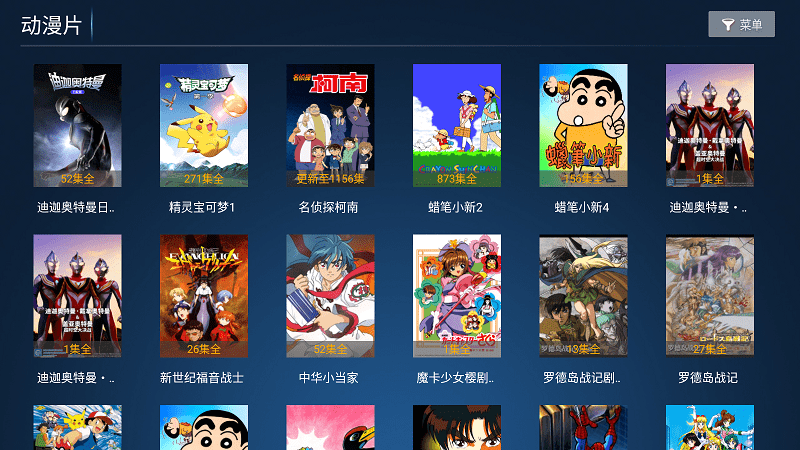
Task: Open the 菜单 filter menu
Action: coord(741,25)
